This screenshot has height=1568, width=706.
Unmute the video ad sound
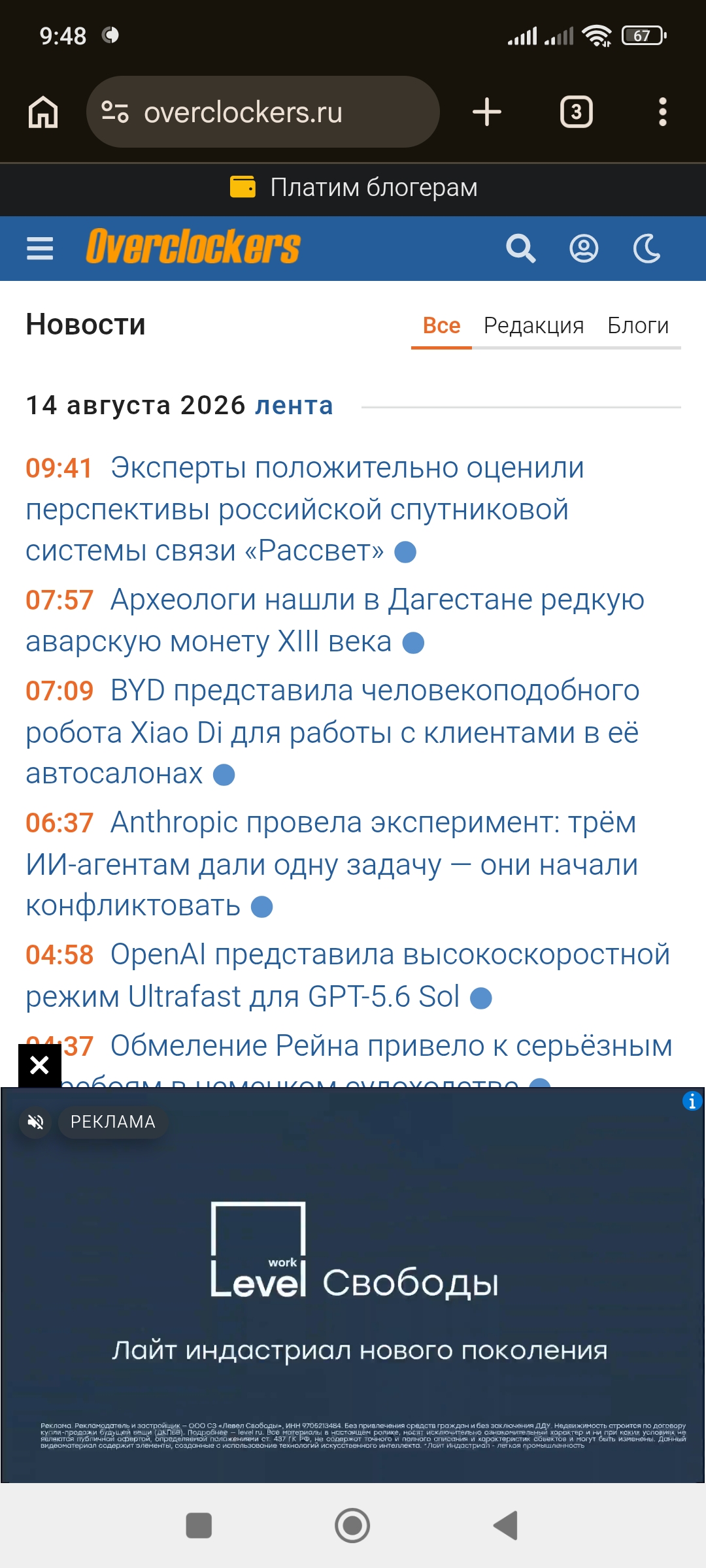click(35, 1122)
